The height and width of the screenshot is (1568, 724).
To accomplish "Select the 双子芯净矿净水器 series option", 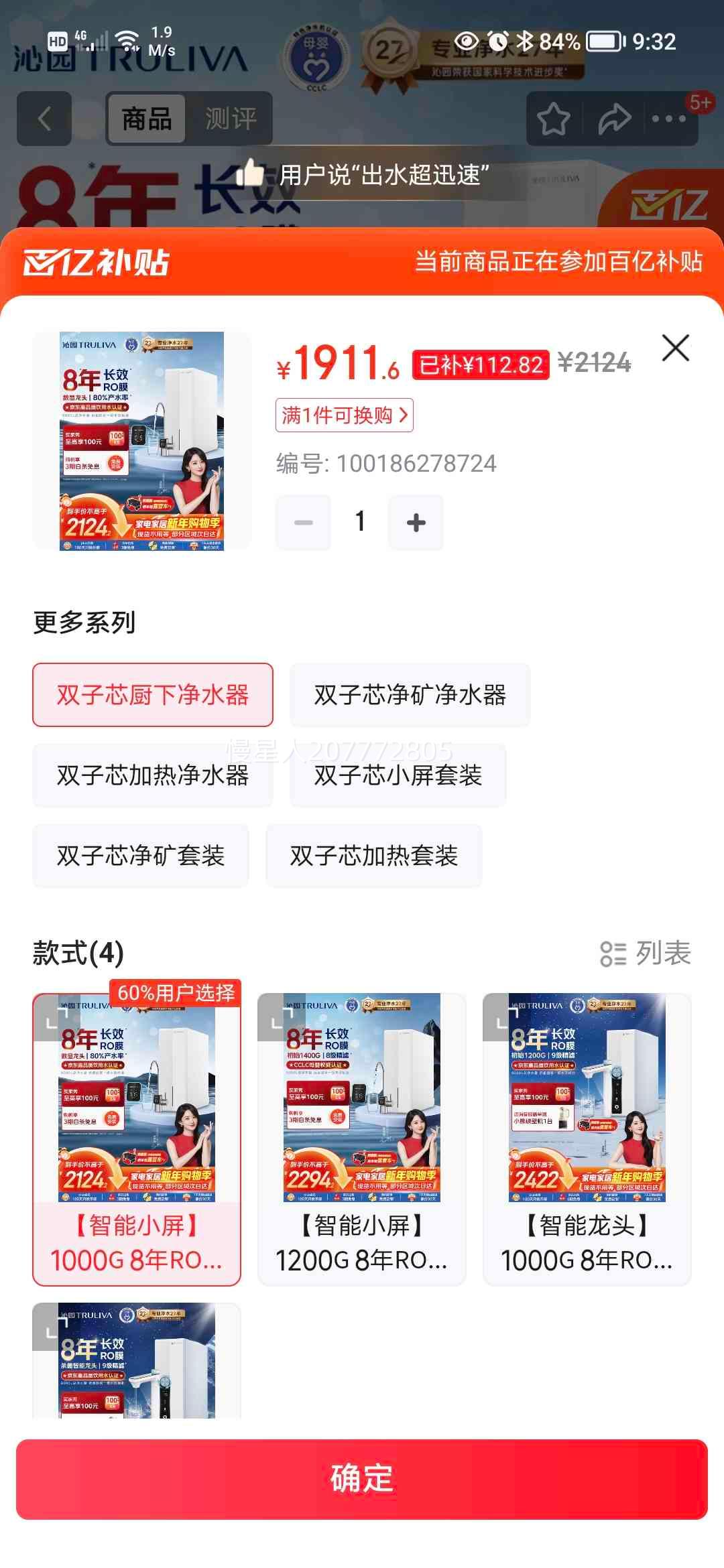I will click(410, 695).
